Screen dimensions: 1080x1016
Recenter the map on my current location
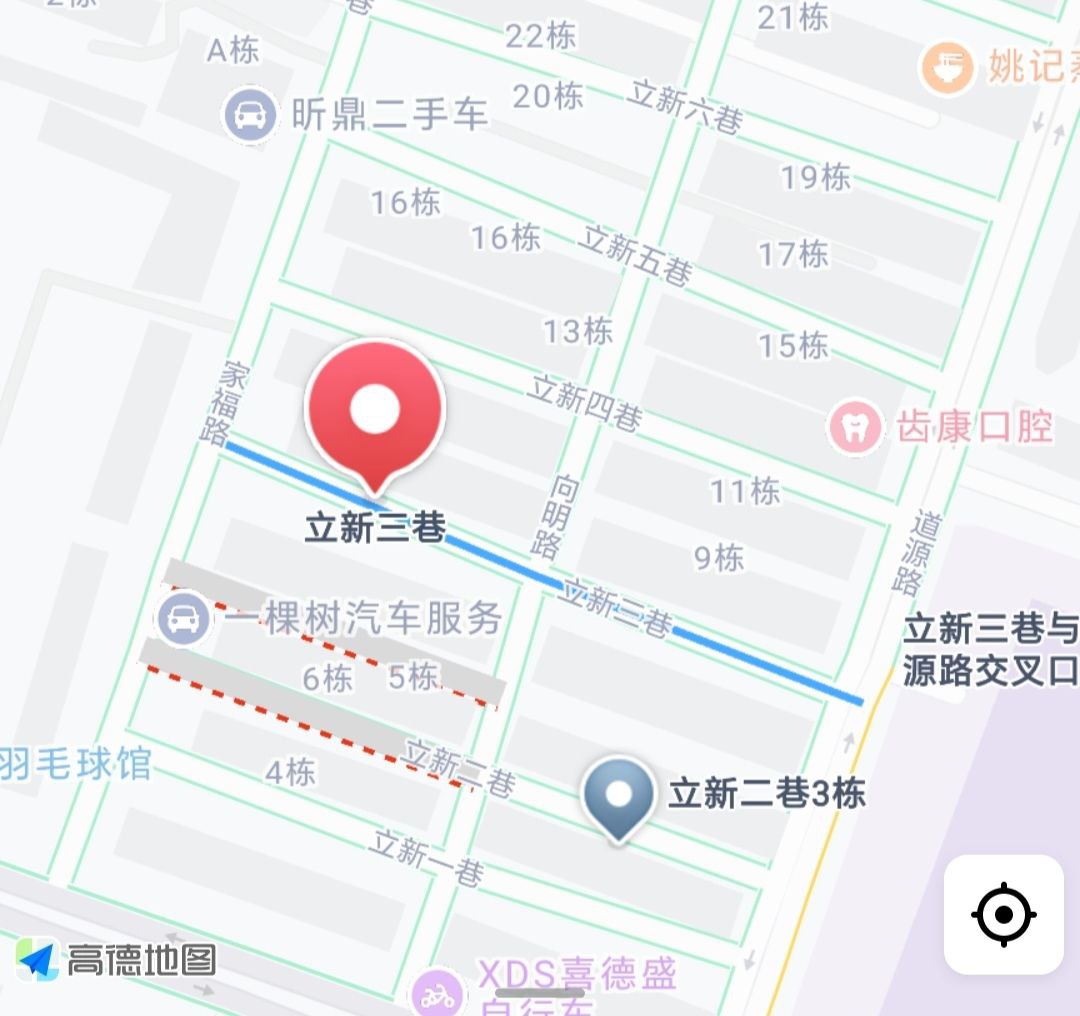(1003, 914)
